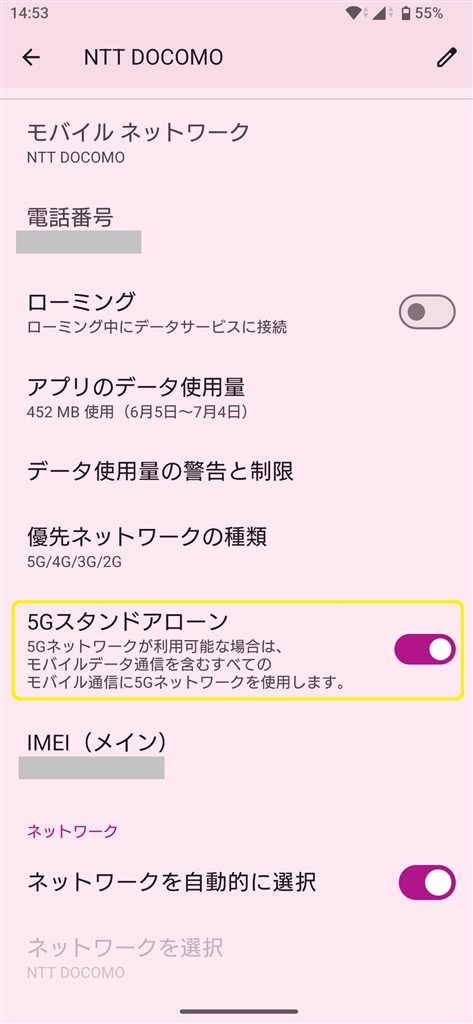Screen dimensions: 473x1024
Task: Disable the 5Gスタンドアローン switch
Action: (x=425, y=649)
